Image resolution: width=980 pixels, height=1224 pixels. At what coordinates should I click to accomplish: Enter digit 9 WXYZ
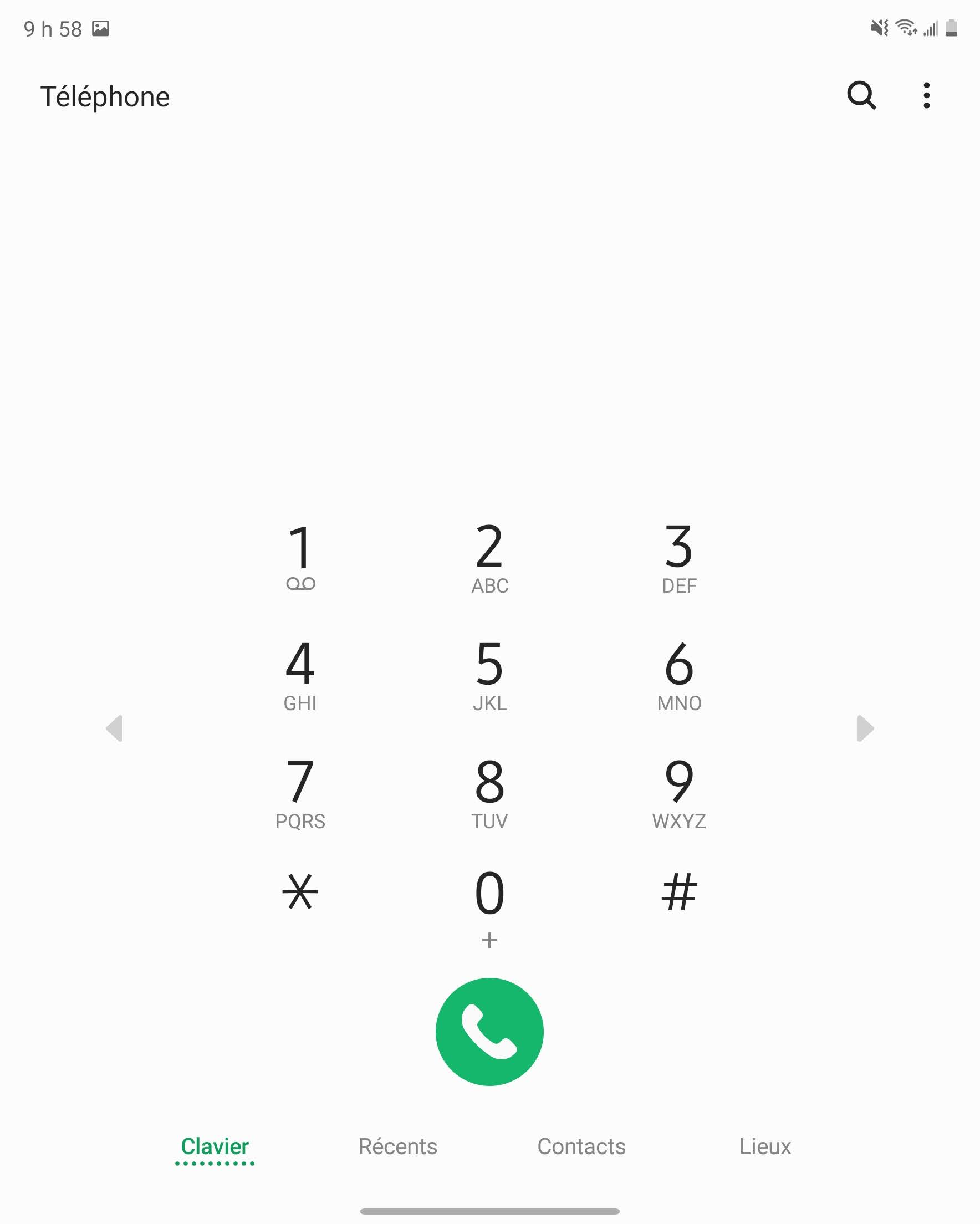679,793
